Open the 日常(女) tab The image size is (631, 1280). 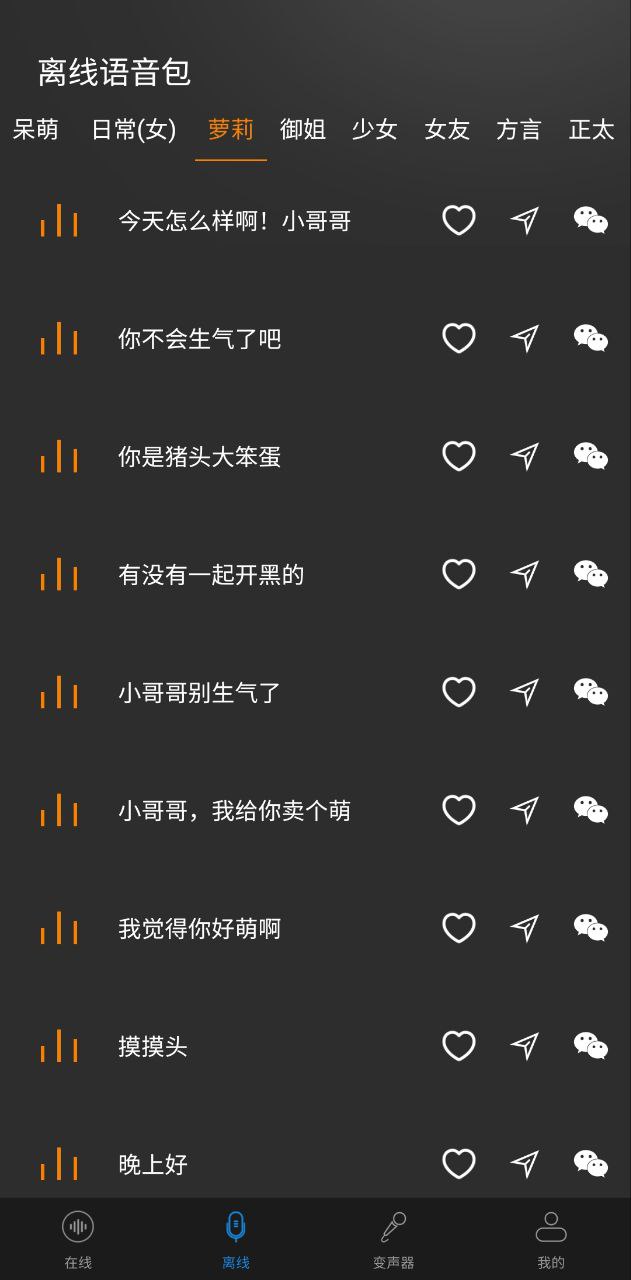click(133, 130)
